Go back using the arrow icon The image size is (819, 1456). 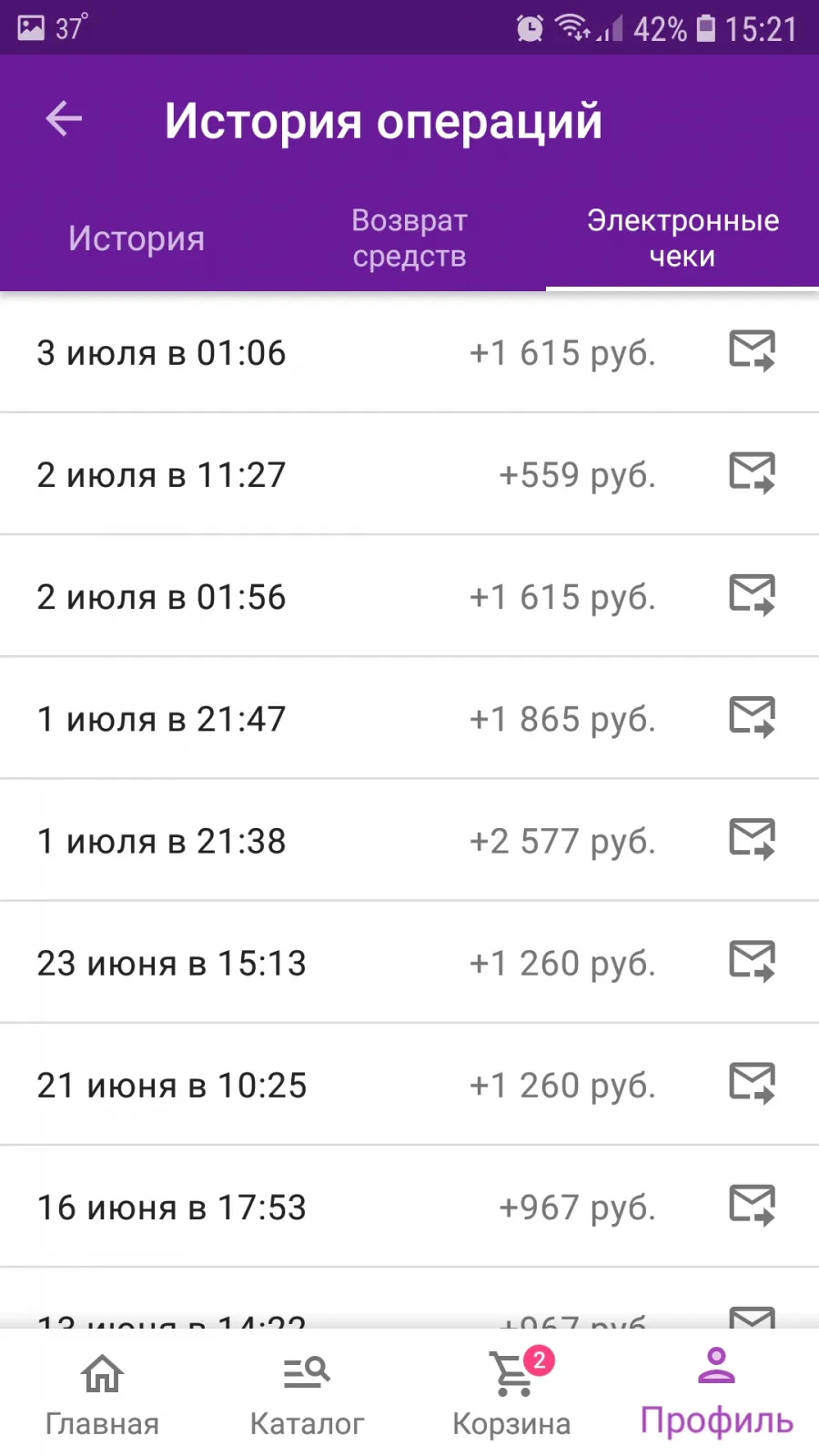click(x=64, y=118)
